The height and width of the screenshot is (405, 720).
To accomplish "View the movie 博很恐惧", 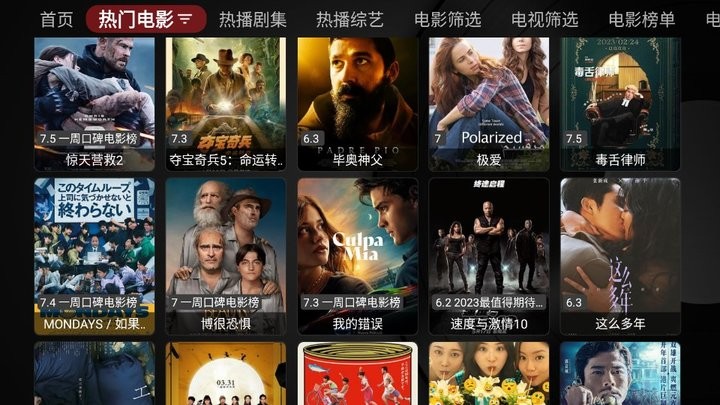I will coord(226,255).
